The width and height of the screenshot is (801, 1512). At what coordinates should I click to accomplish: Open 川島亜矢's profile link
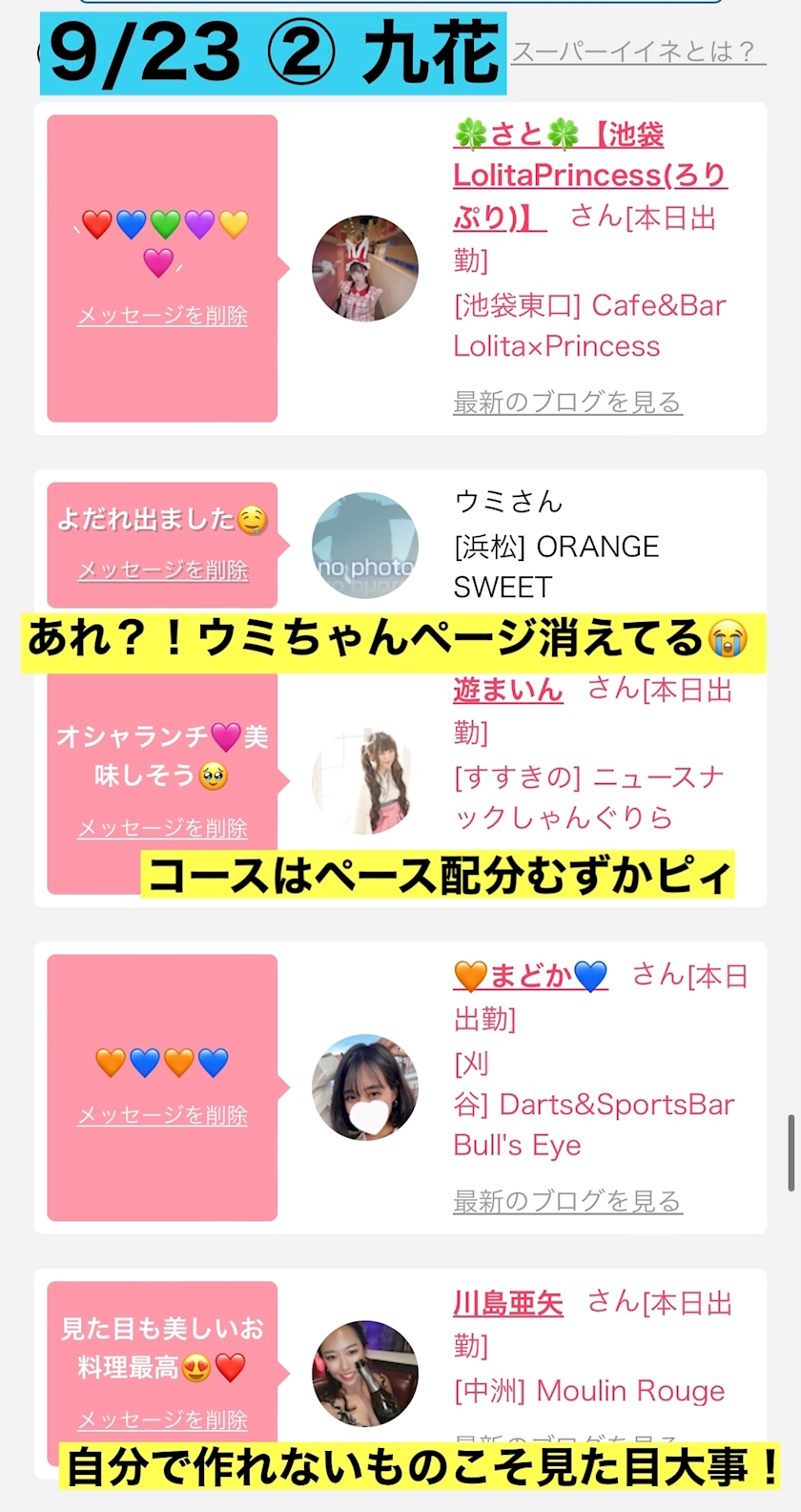pyautogui.click(x=508, y=1303)
